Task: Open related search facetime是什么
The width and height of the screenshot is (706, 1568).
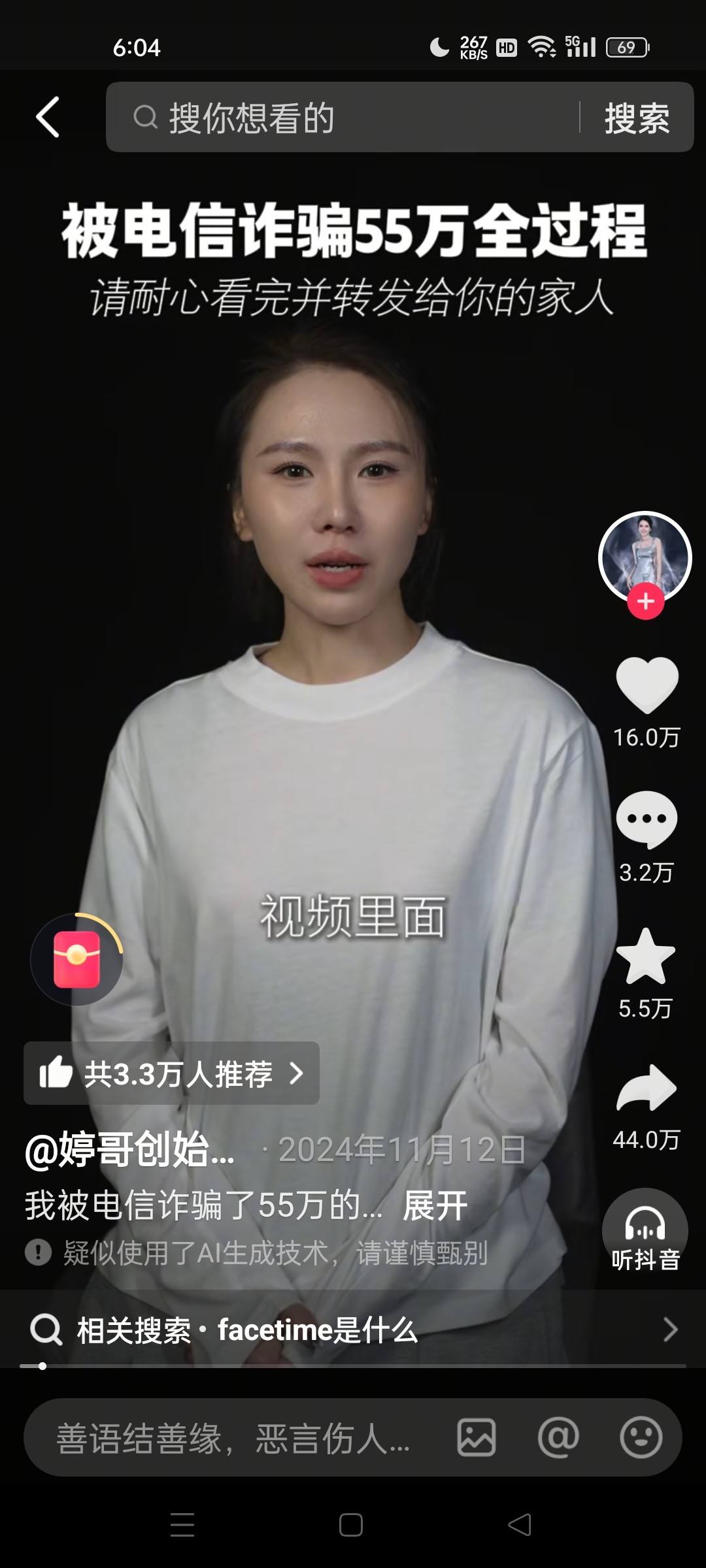Action: coord(353,1330)
